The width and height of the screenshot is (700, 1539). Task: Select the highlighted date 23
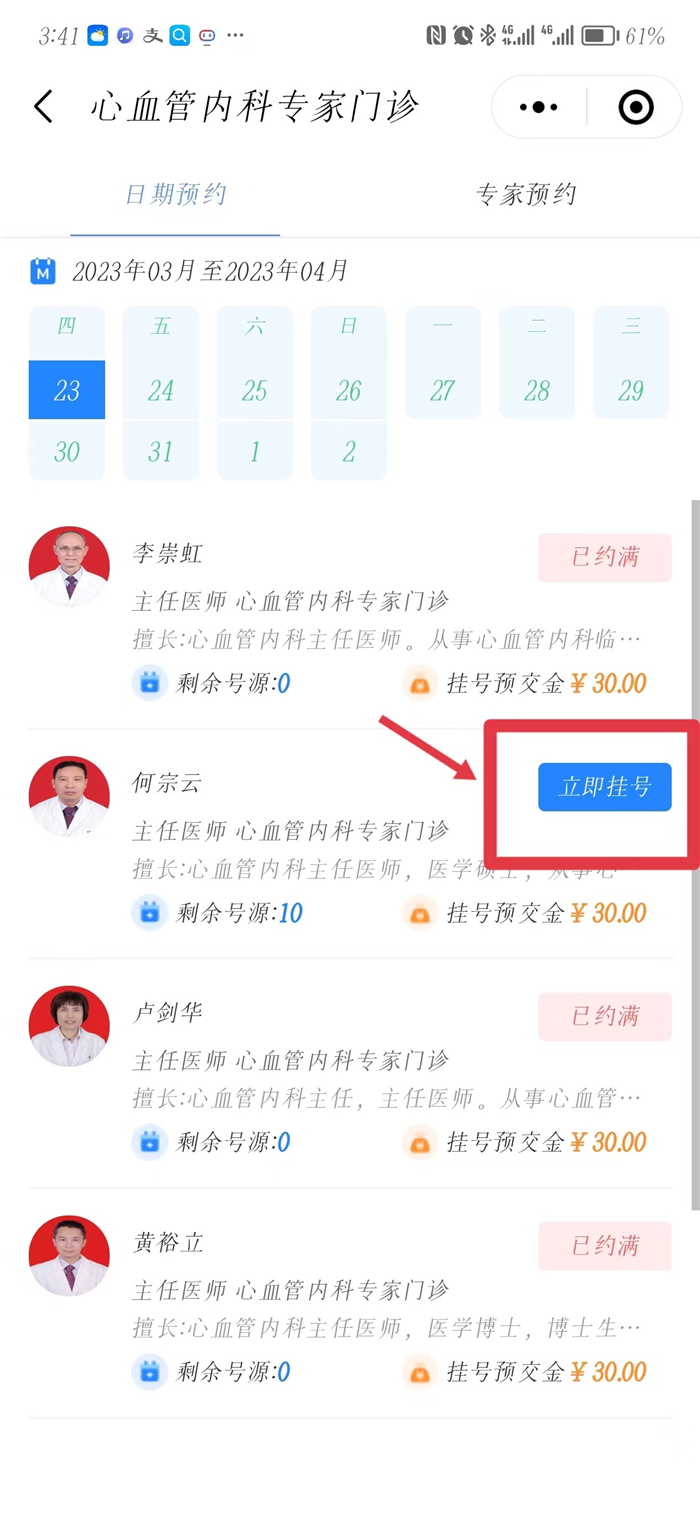pyautogui.click(x=67, y=390)
